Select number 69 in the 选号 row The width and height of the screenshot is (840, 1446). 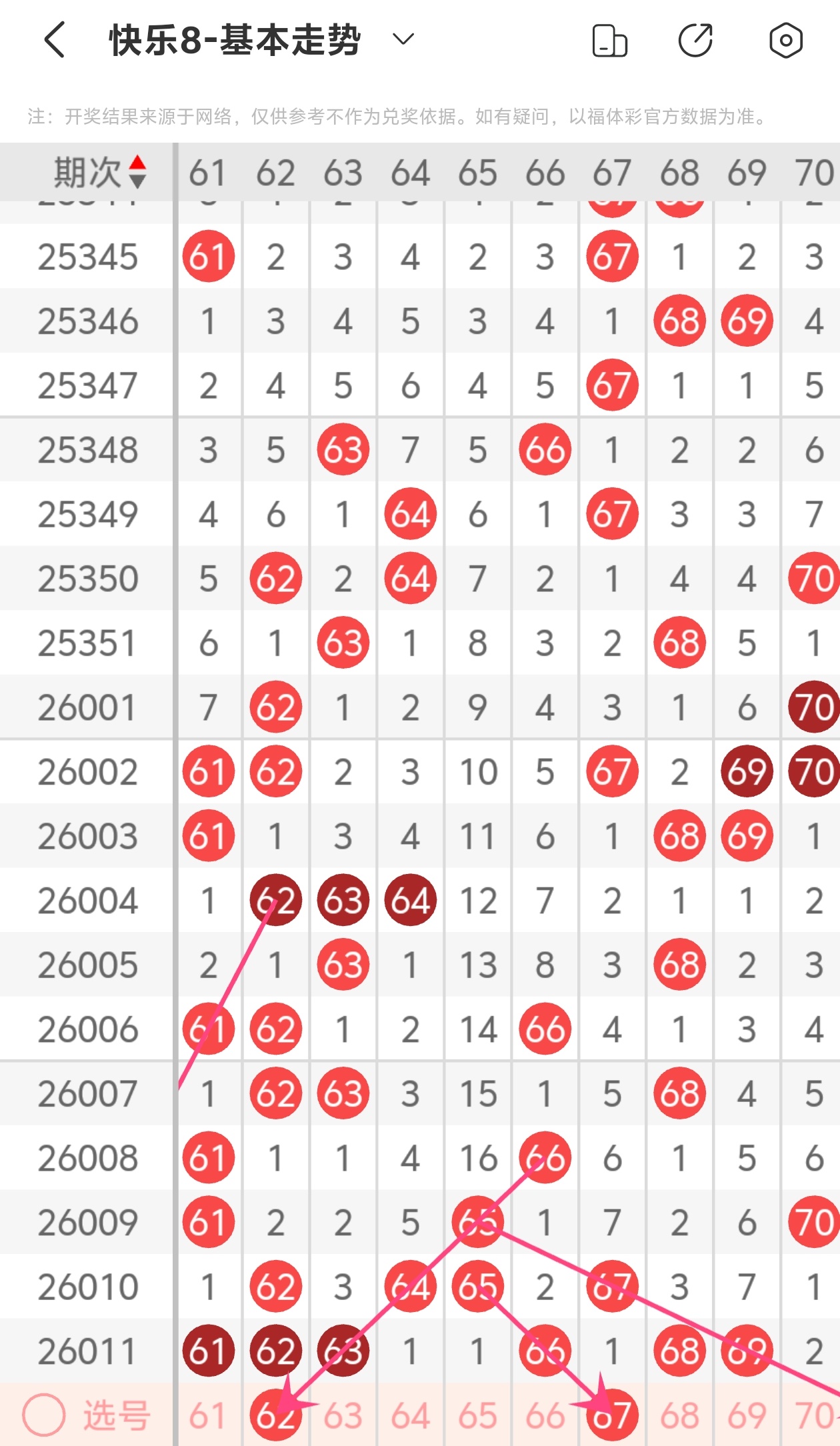click(x=747, y=1415)
